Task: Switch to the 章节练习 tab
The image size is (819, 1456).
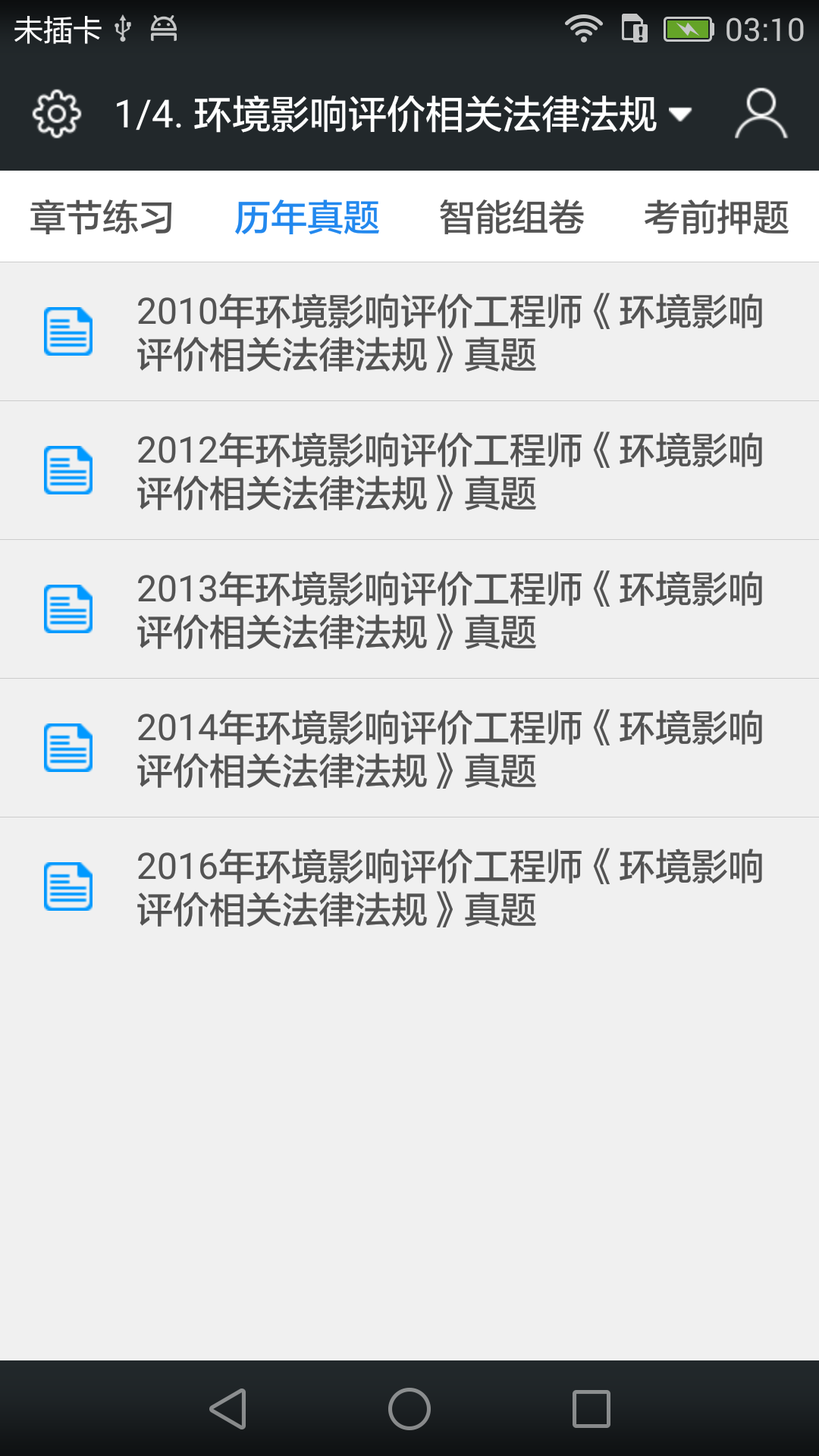Action: coord(101,218)
